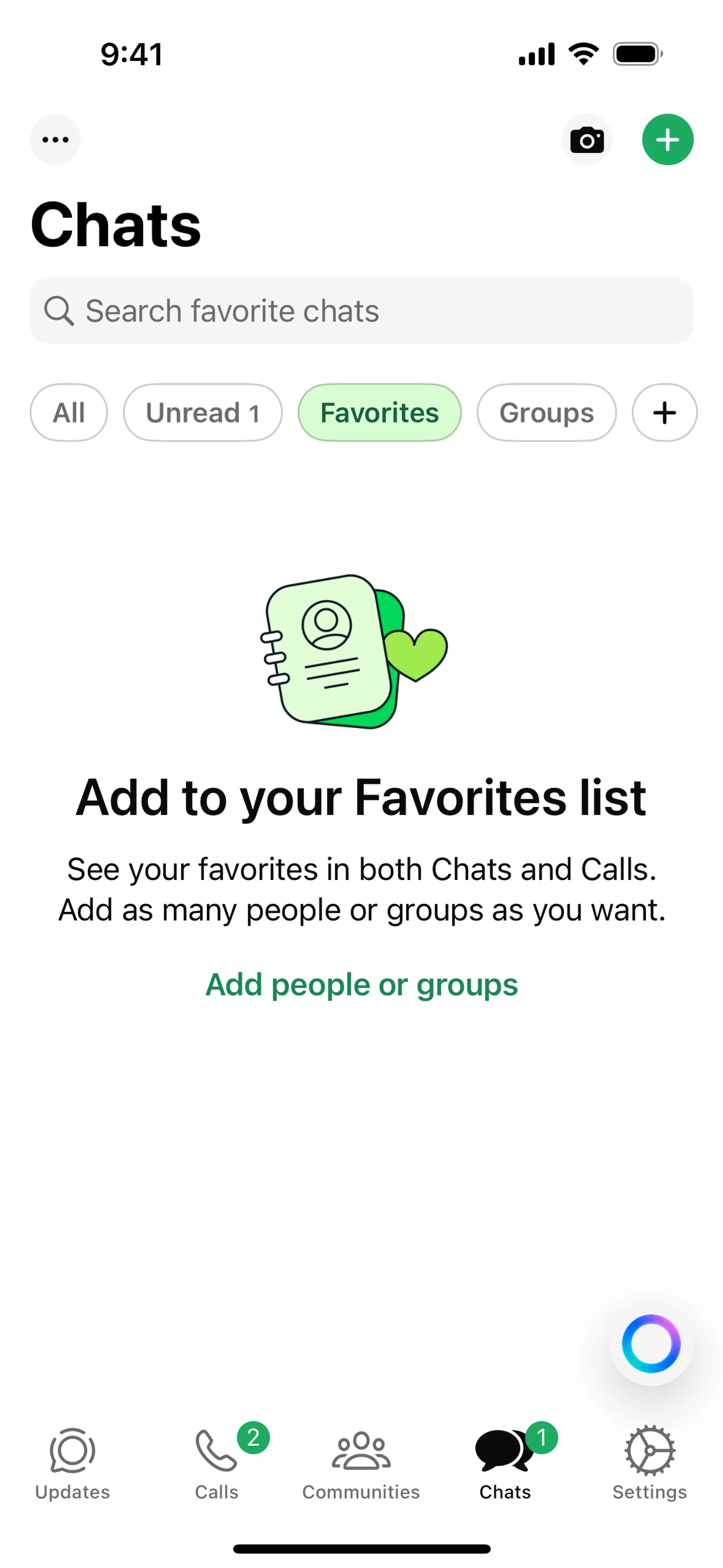Open the Settings tab
This screenshot has height=1568, width=723.
649,1463
